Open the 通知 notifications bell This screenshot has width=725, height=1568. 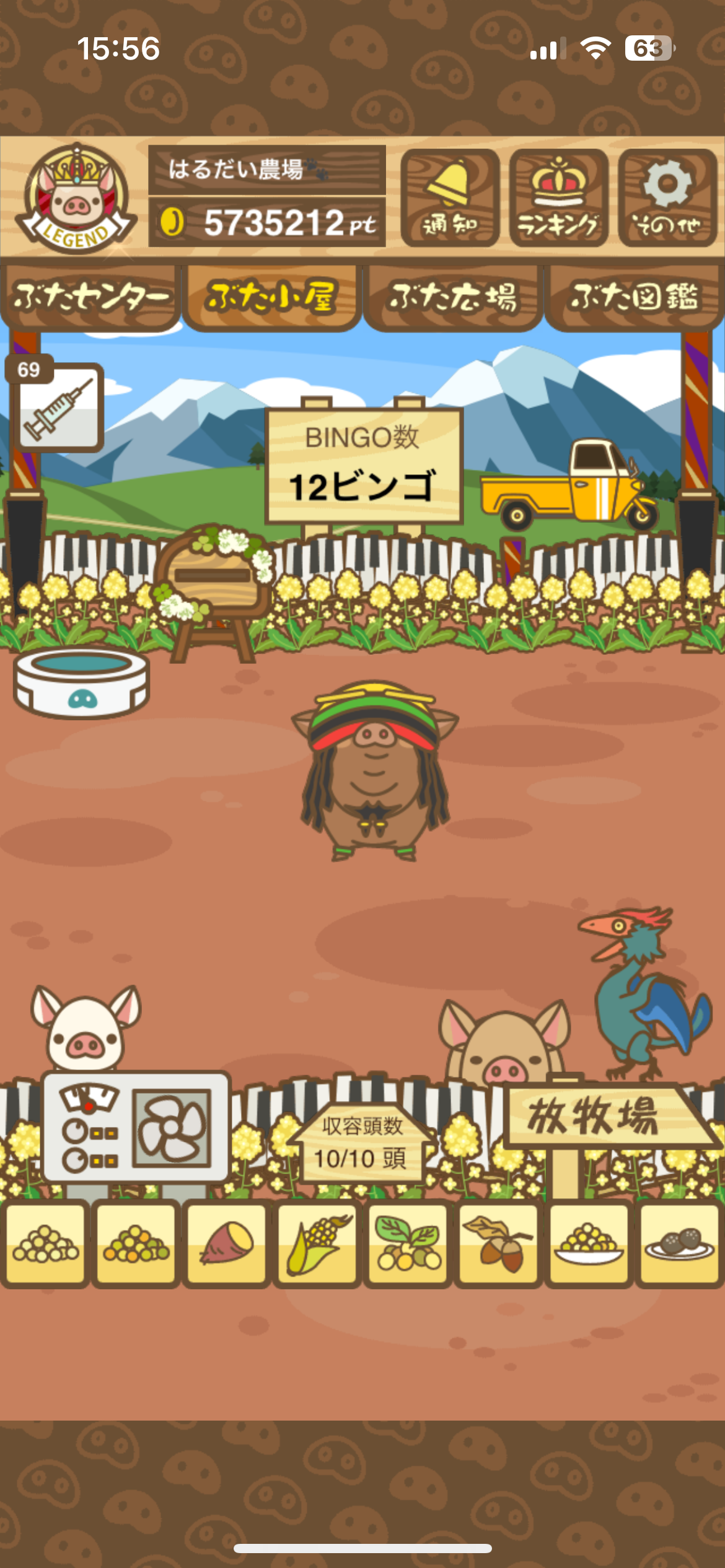pyautogui.click(x=450, y=198)
